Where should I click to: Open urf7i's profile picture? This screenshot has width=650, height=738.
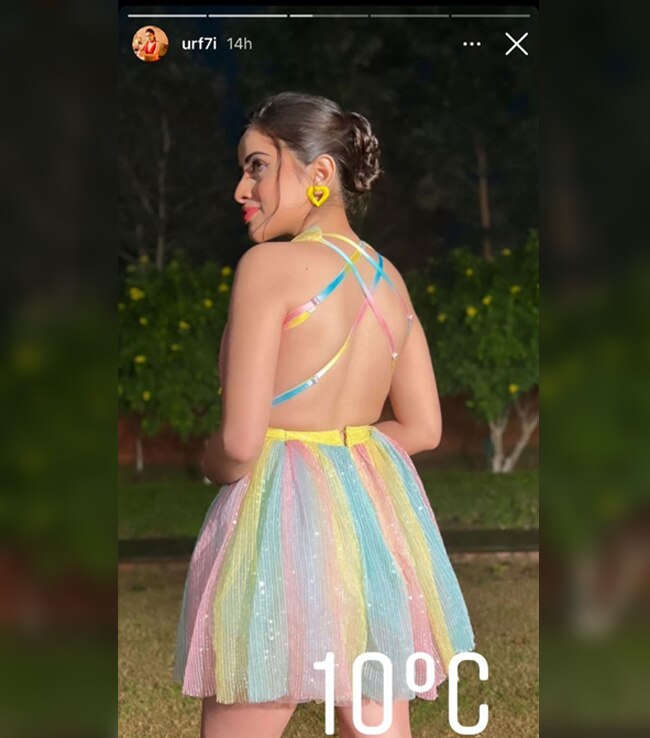(x=150, y=44)
